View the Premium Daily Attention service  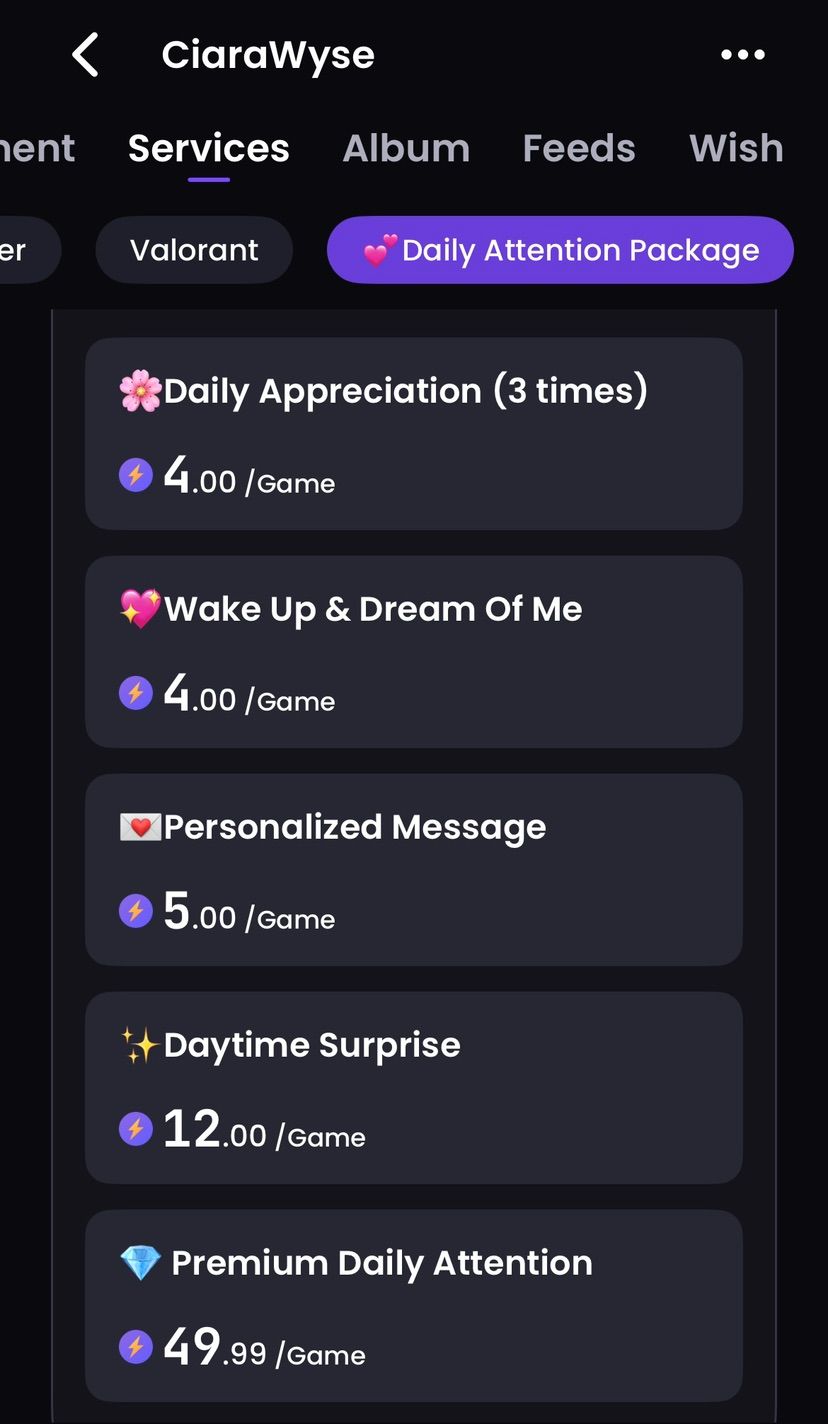[414, 1306]
